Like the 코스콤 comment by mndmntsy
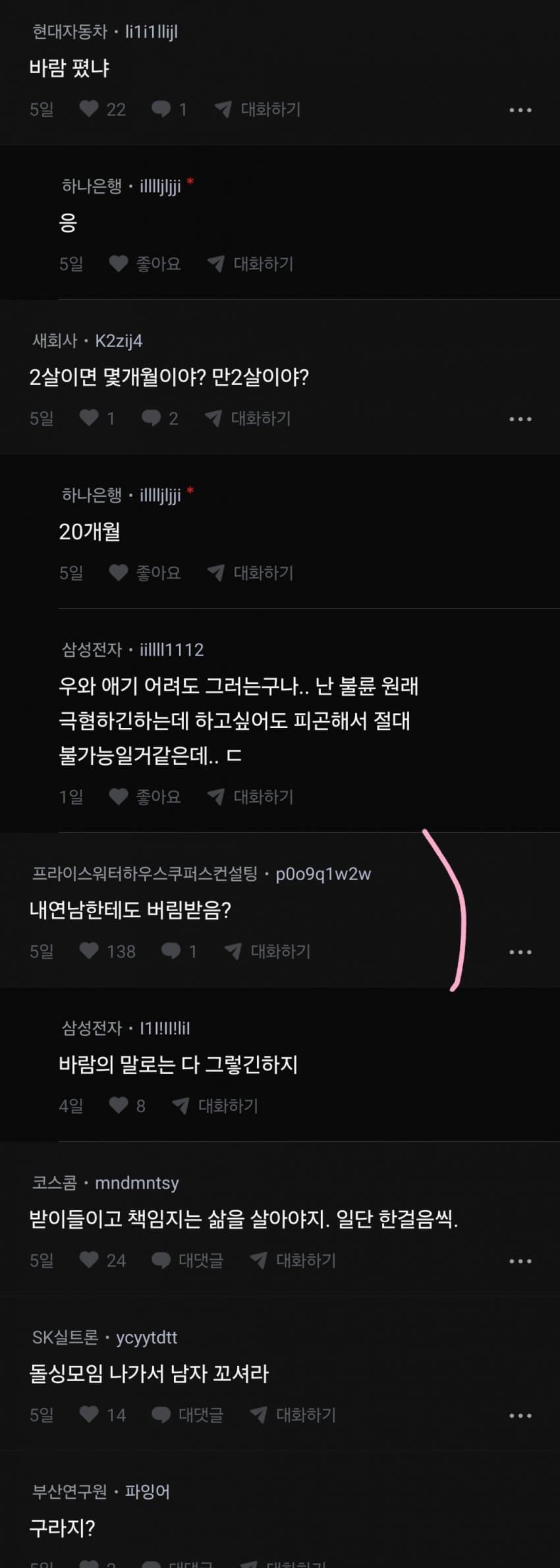Viewport: 560px width, 1568px height. pyautogui.click(x=90, y=1260)
